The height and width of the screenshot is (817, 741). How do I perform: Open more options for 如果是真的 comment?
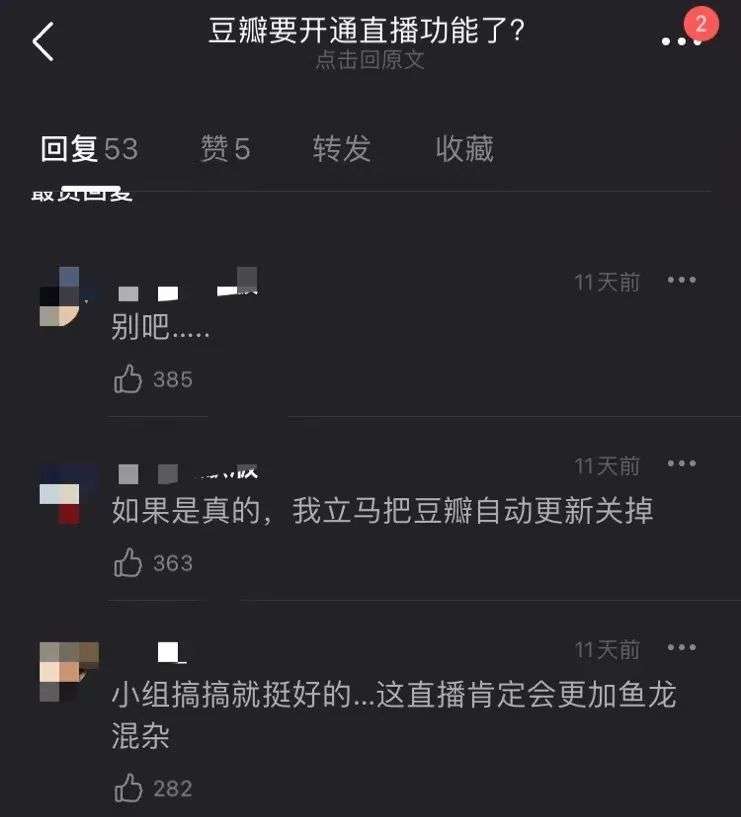pyautogui.click(x=682, y=464)
